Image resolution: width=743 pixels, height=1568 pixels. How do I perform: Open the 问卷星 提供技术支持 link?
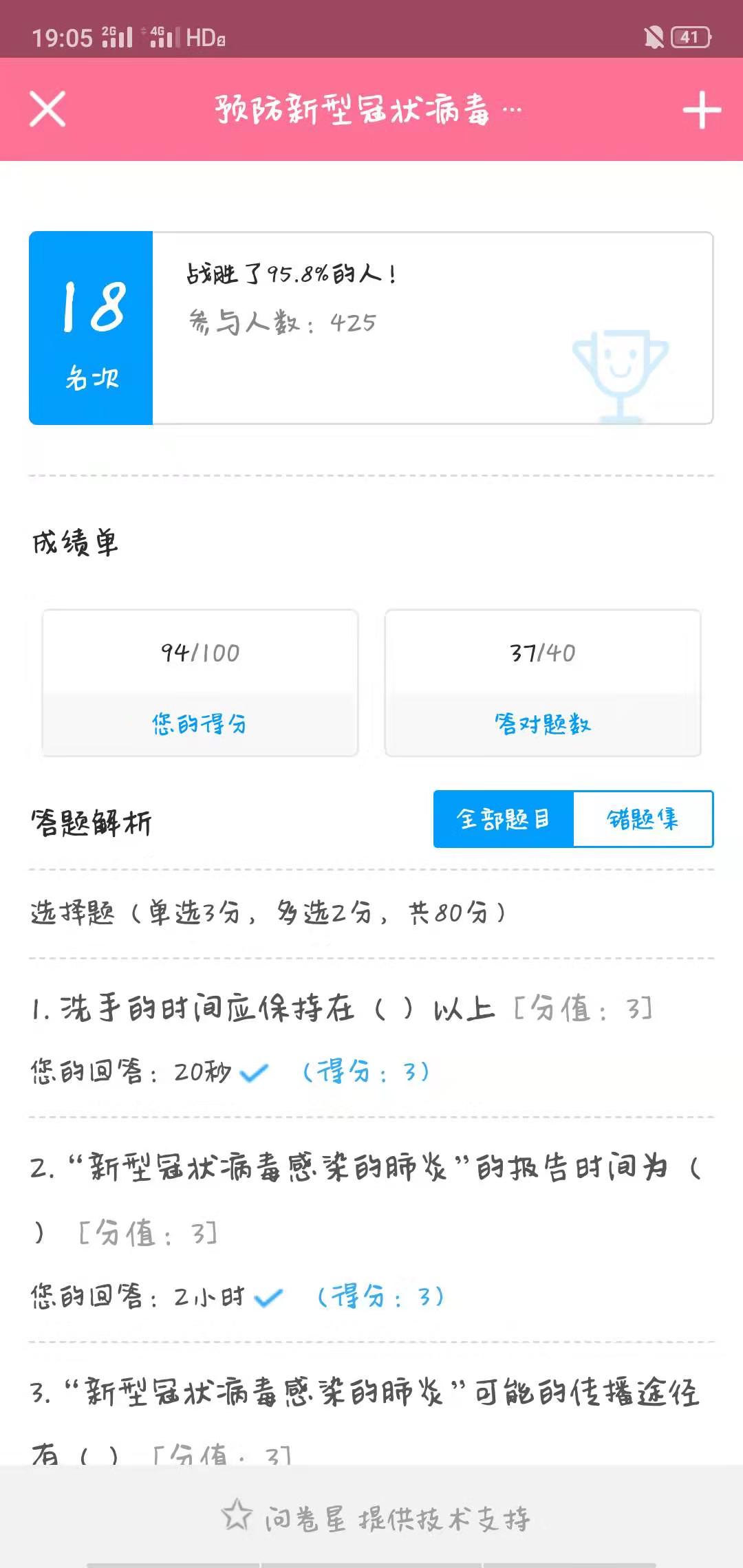click(x=376, y=1518)
